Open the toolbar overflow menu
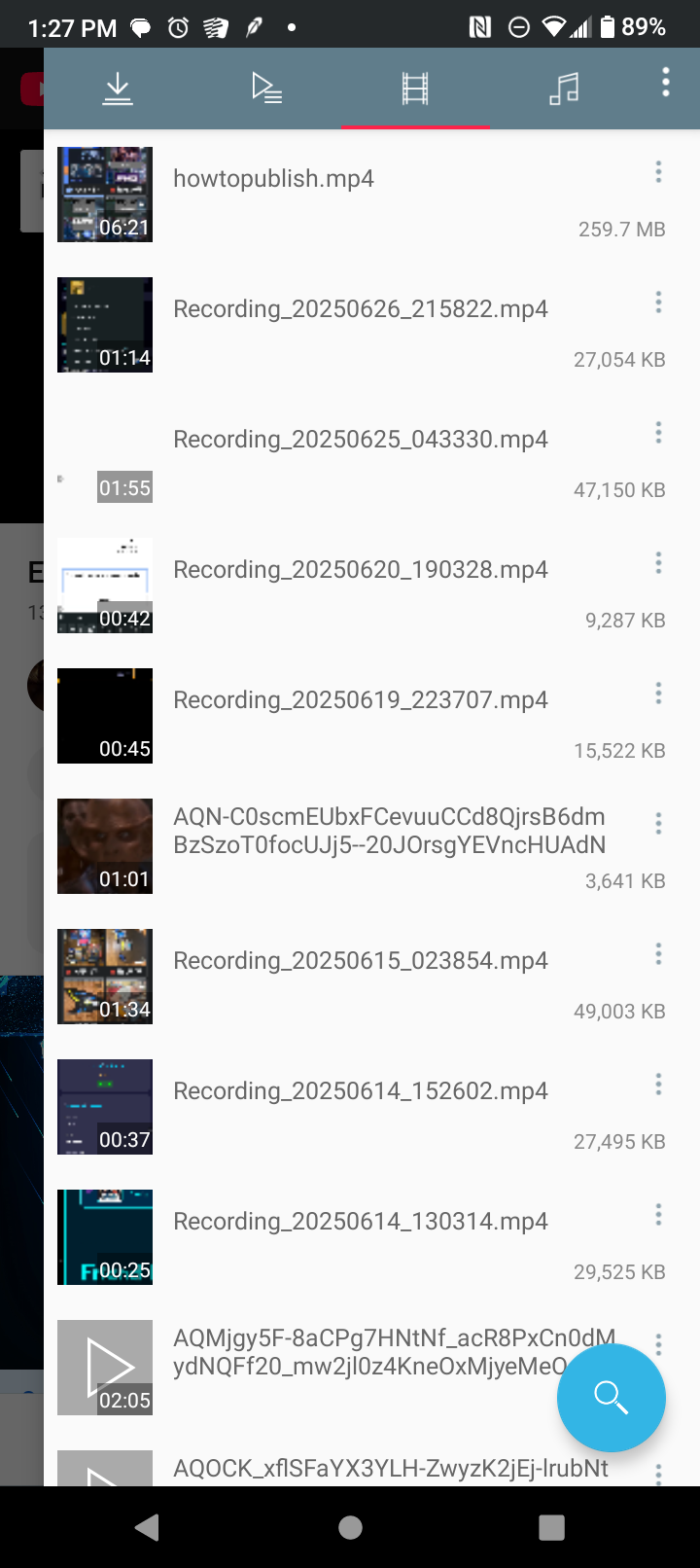The width and height of the screenshot is (700, 1568). (666, 83)
